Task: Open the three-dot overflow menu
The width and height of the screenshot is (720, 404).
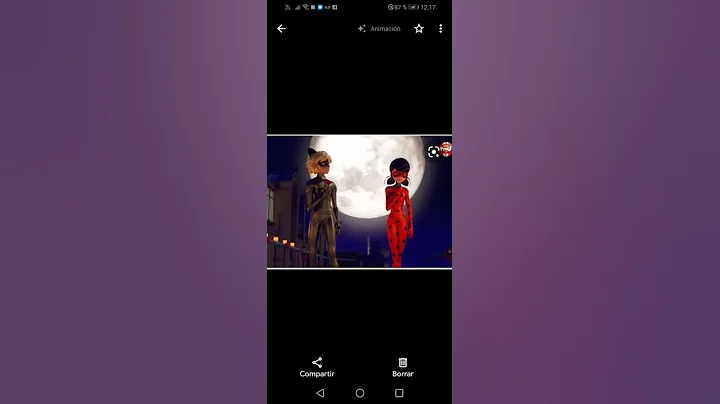Action: coord(441,28)
